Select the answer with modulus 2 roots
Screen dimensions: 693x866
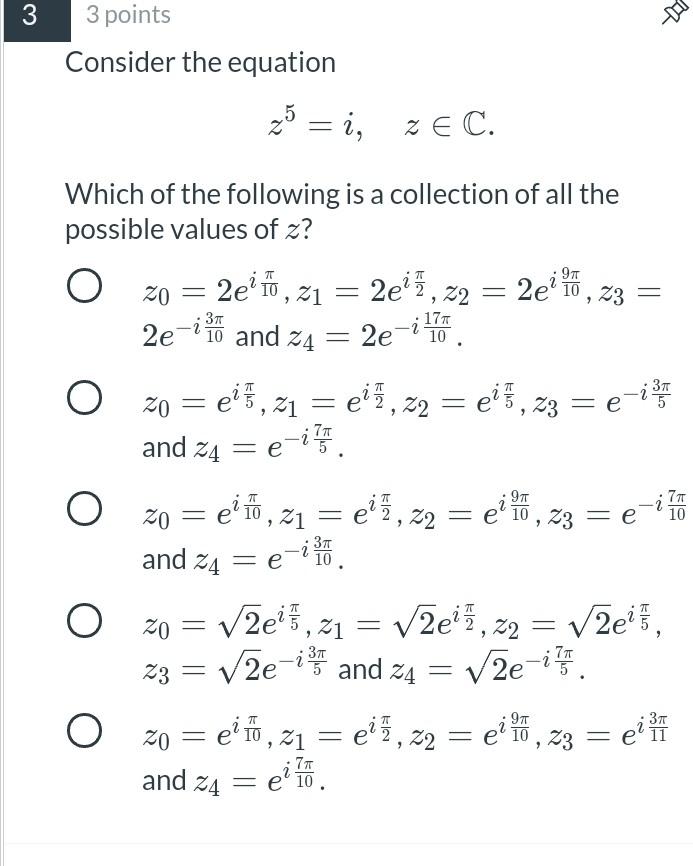point(84,287)
